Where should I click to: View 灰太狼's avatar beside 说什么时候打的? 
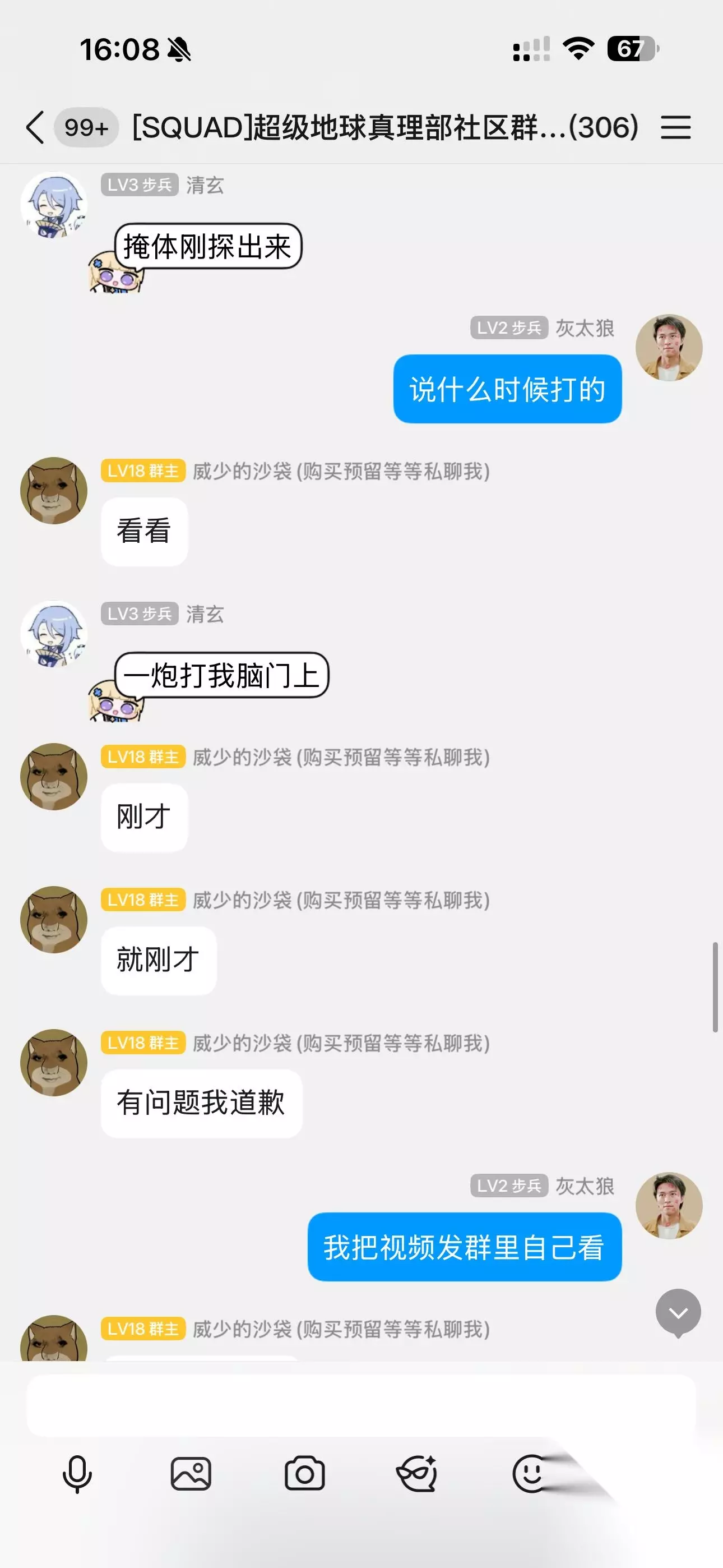(669, 348)
